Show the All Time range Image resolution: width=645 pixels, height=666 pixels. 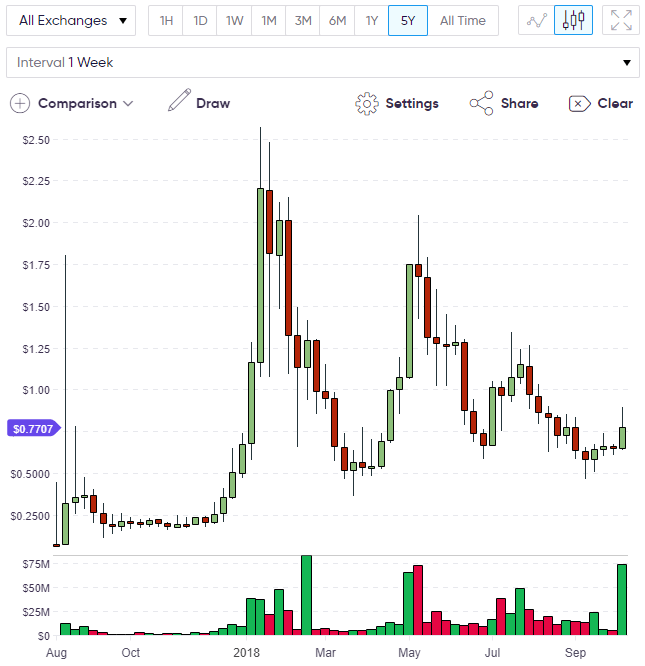click(x=462, y=20)
